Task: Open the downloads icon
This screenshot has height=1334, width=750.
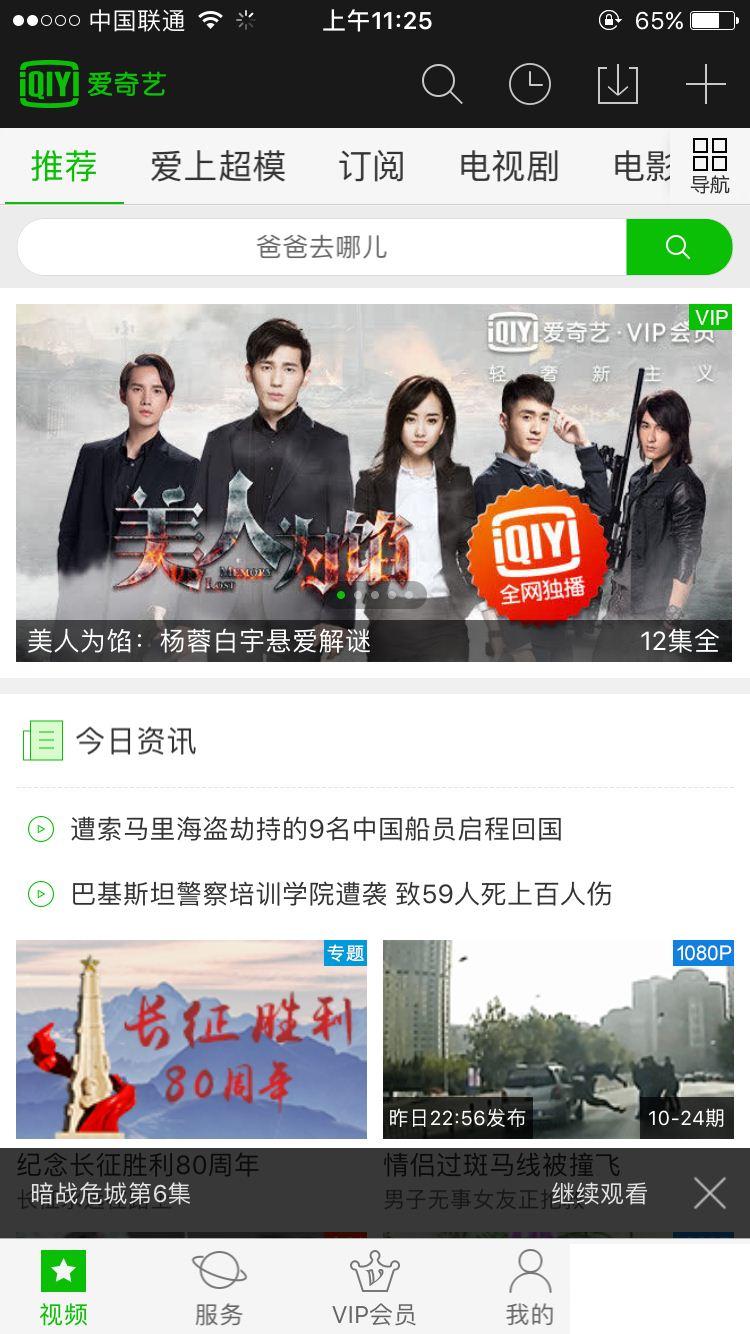Action: (x=618, y=85)
